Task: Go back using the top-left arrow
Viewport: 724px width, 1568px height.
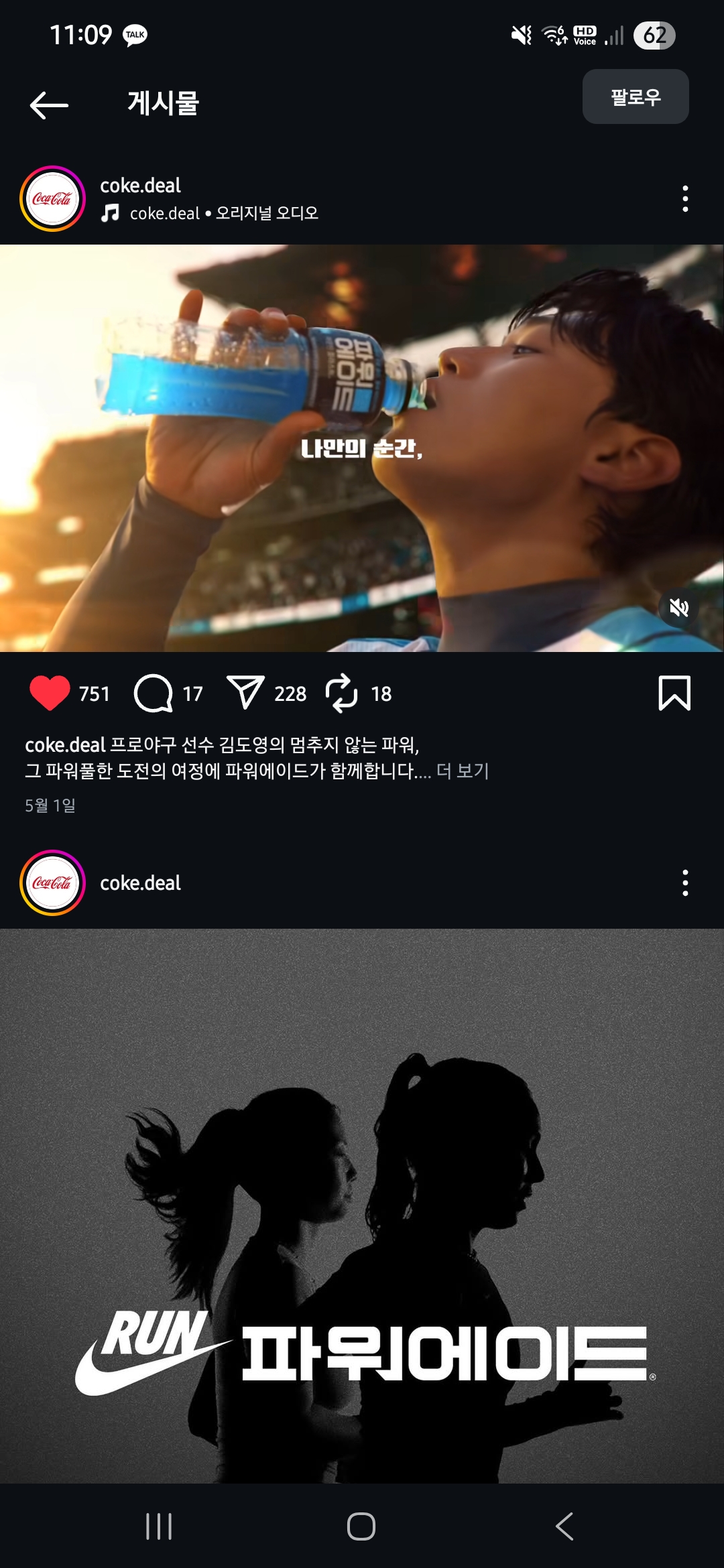Action: pyautogui.click(x=49, y=105)
